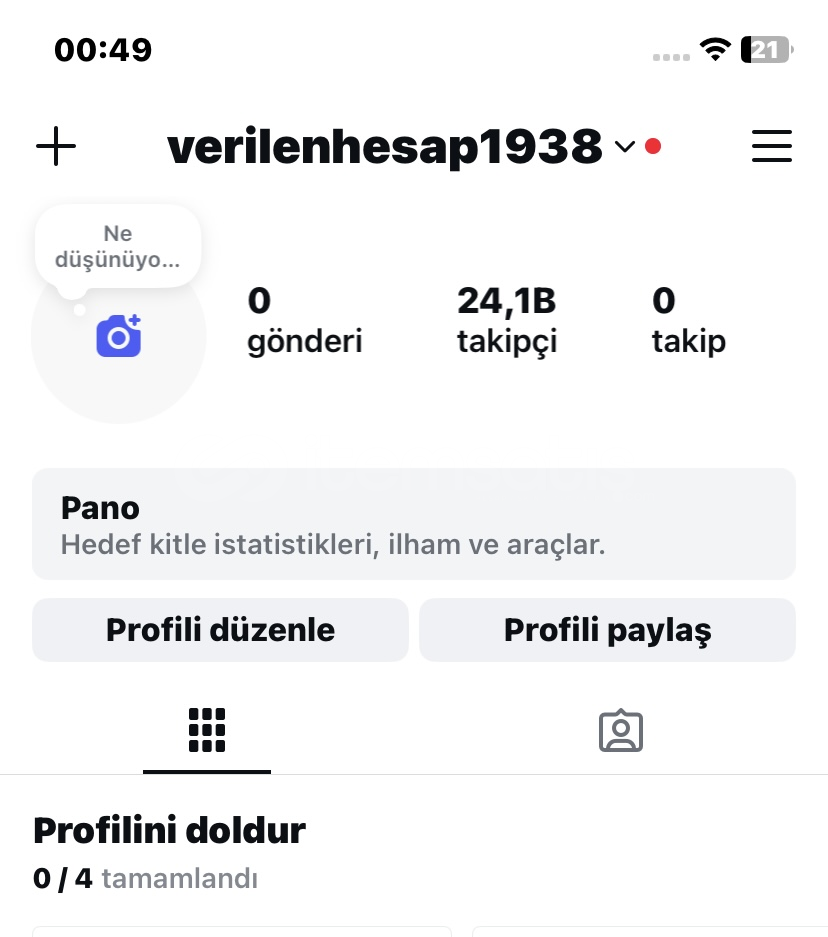Switch to the posts grid tab

pyautogui.click(x=207, y=731)
